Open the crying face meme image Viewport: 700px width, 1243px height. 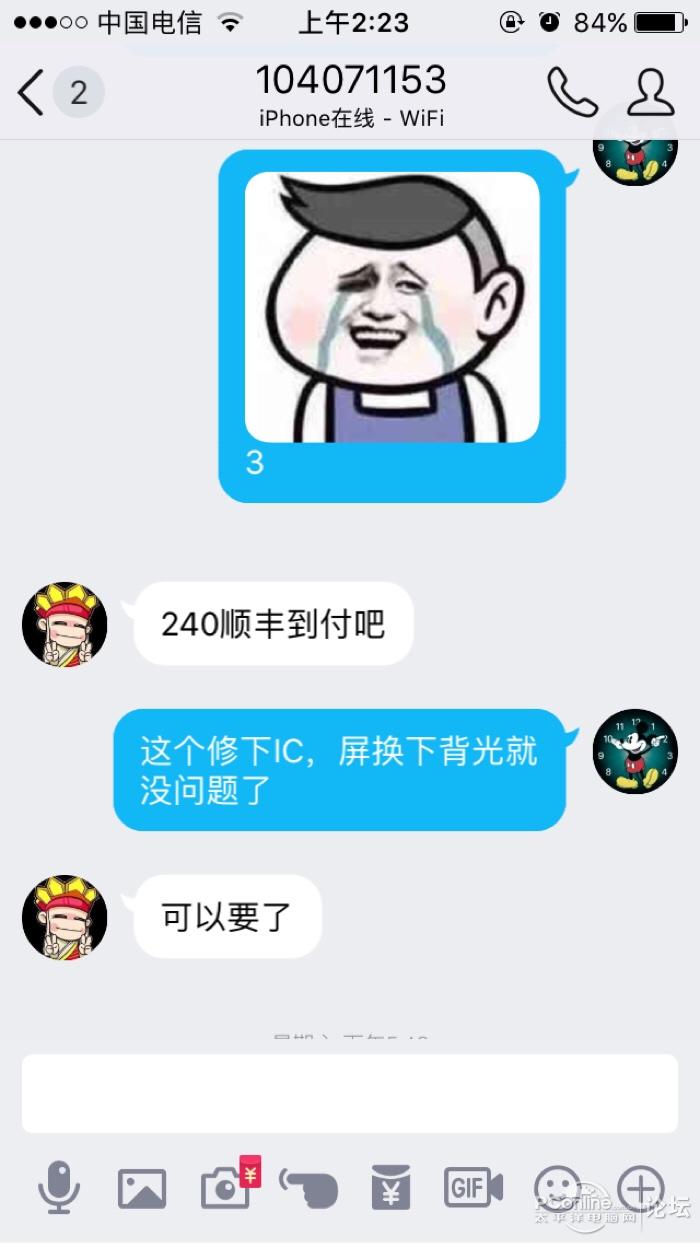coord(392,307)
